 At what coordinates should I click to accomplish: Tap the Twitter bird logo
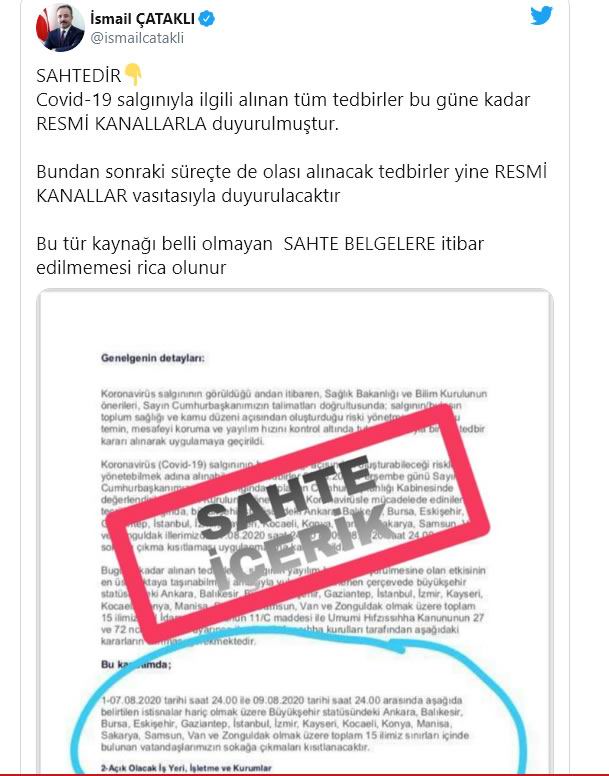[541, 16]
